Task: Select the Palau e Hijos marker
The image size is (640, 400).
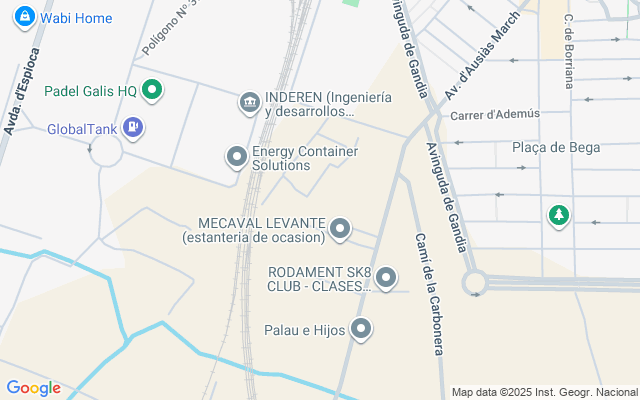Action: click(x=361, y=329)
